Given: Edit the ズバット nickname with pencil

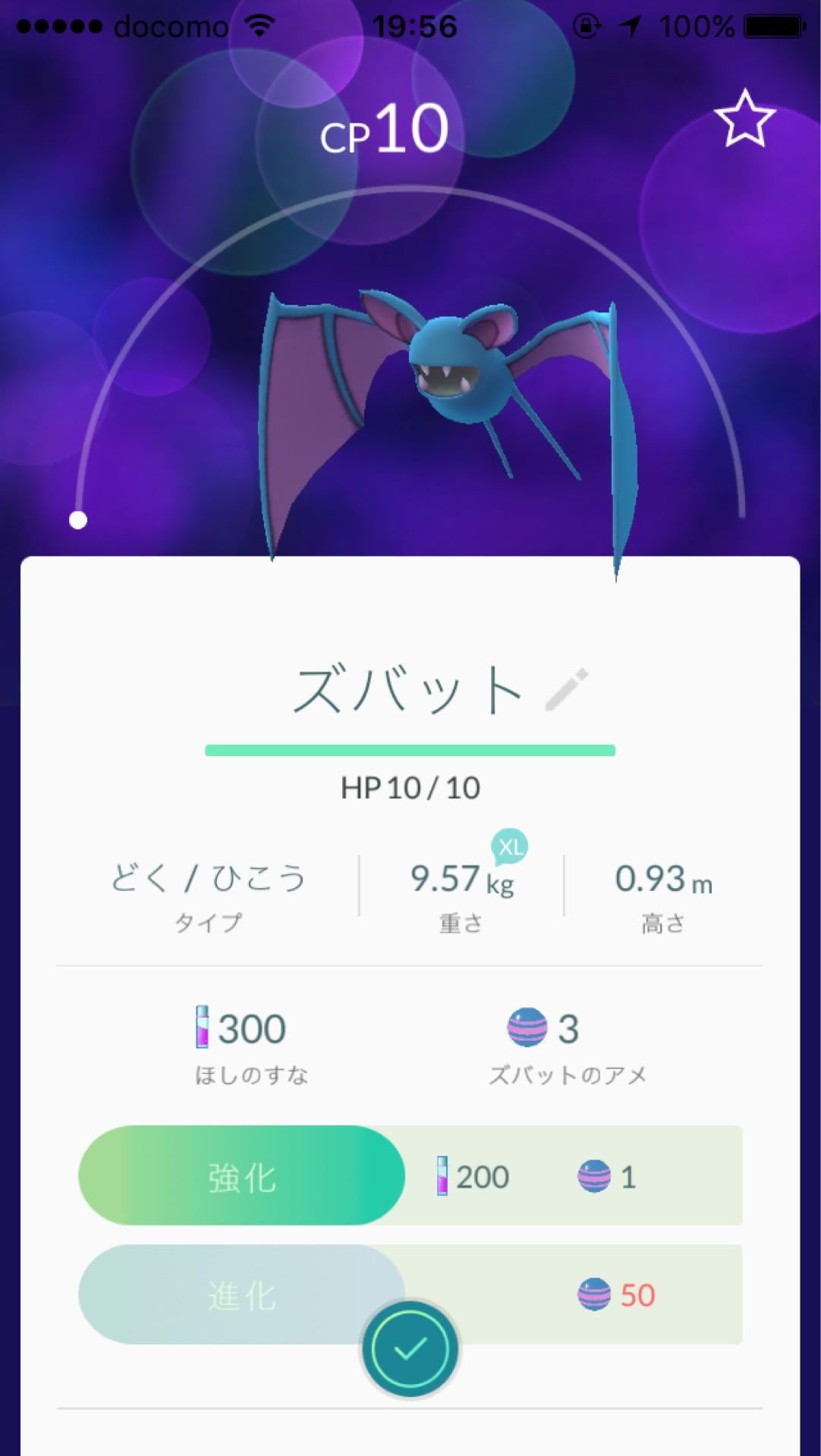Looking at the screenshot, I should (x=567, y=689).
